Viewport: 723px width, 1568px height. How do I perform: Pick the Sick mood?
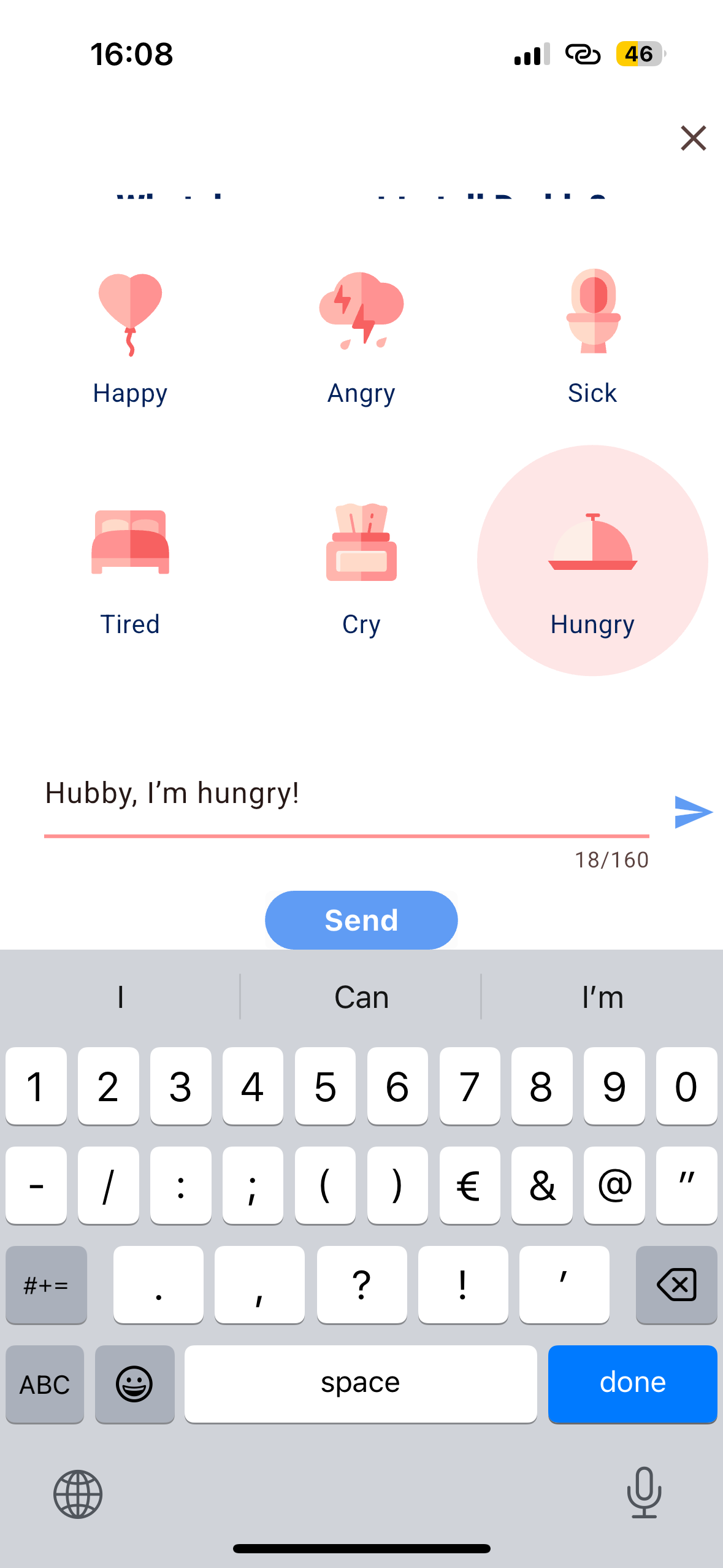[592, 337]
